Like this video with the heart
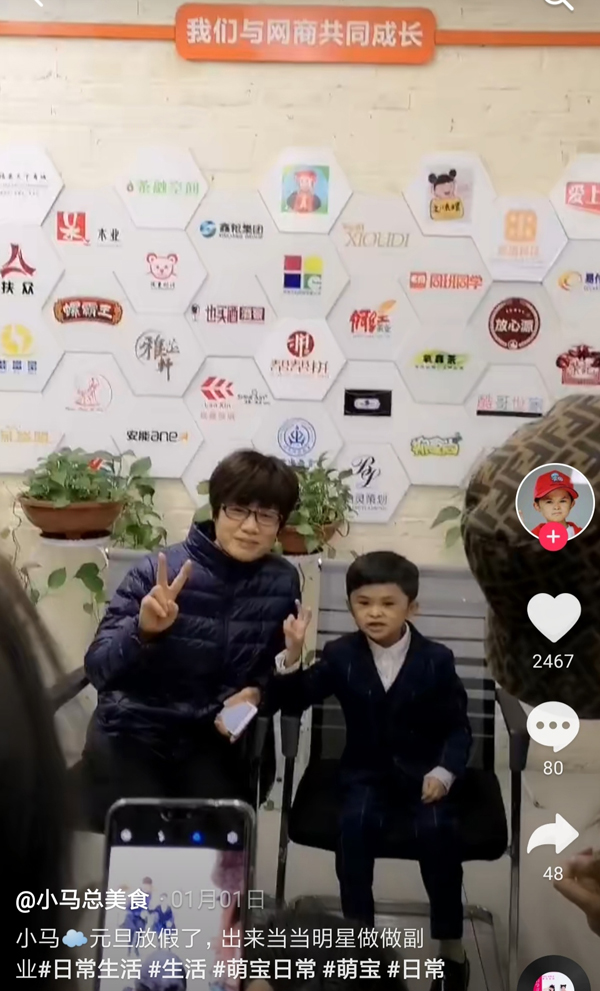 553,617
